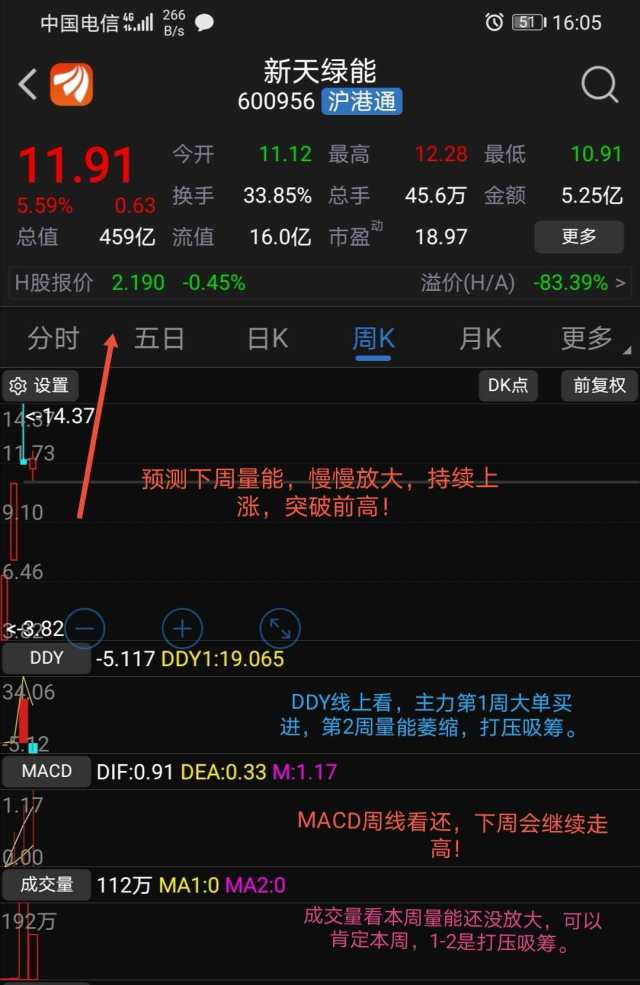Select the 周K chart tab
Viewport: 640px width, 985px height.
point(374,339)
